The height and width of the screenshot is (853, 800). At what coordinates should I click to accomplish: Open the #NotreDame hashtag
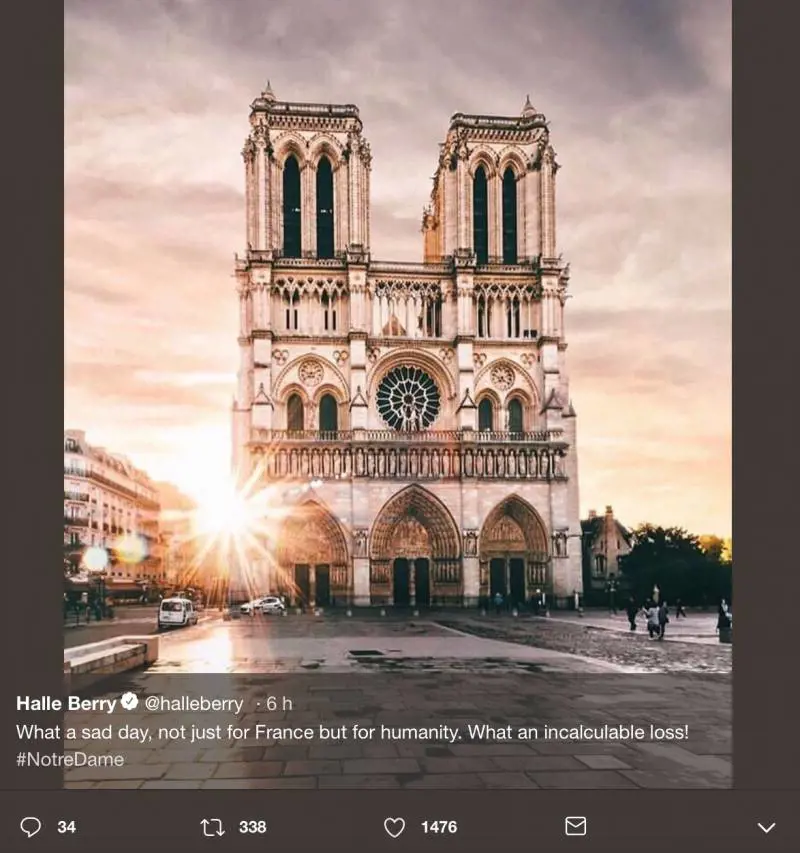(70, 759)
